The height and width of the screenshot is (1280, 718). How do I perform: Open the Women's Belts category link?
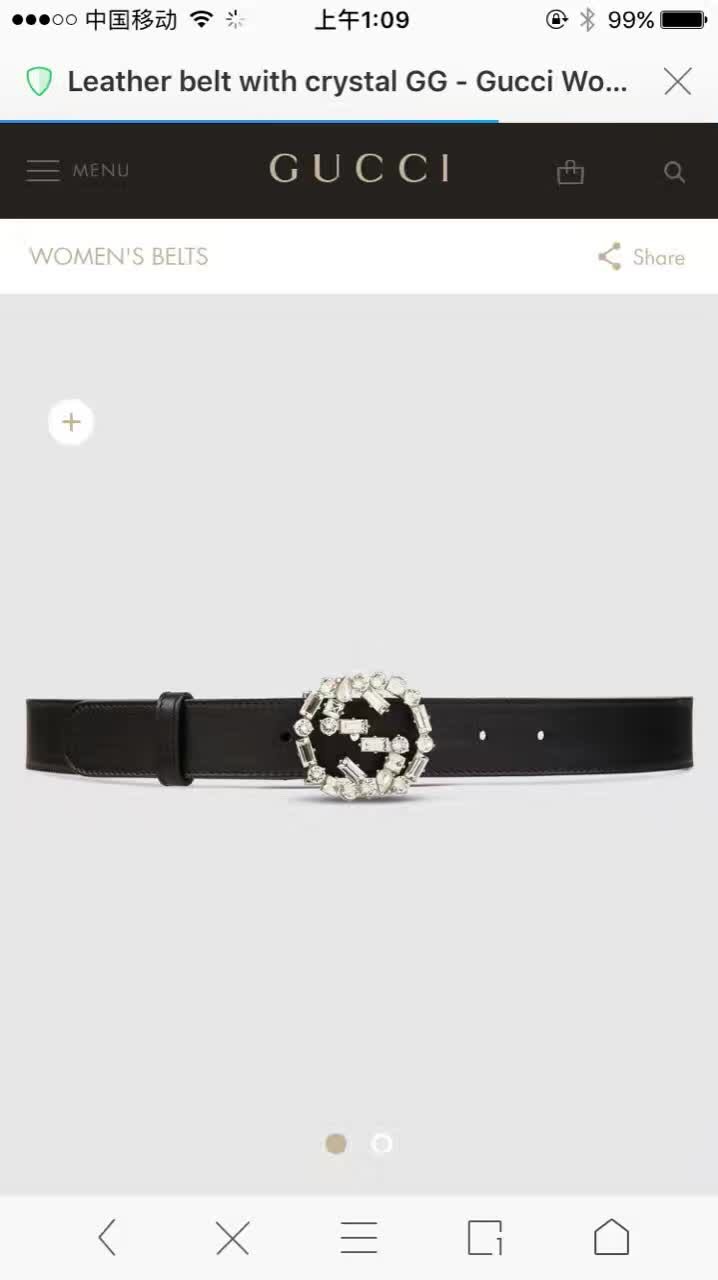tap(119, 257)
